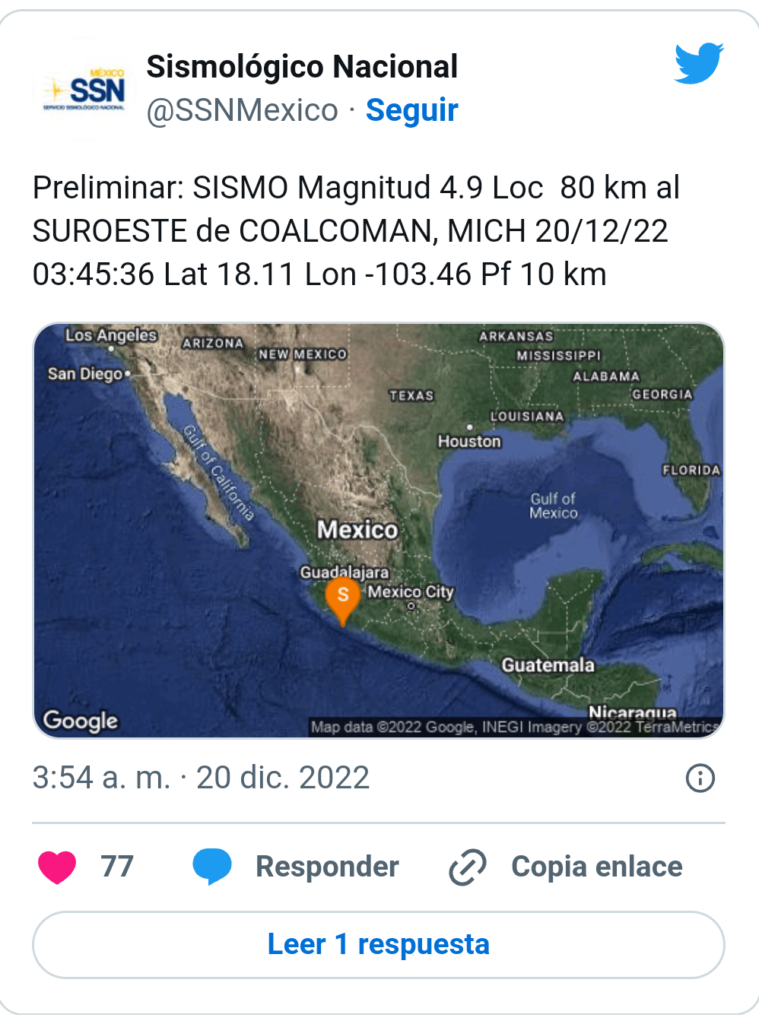Open the earthquake map image
This screenshot has width=759, height=1024.
point(378,531)
